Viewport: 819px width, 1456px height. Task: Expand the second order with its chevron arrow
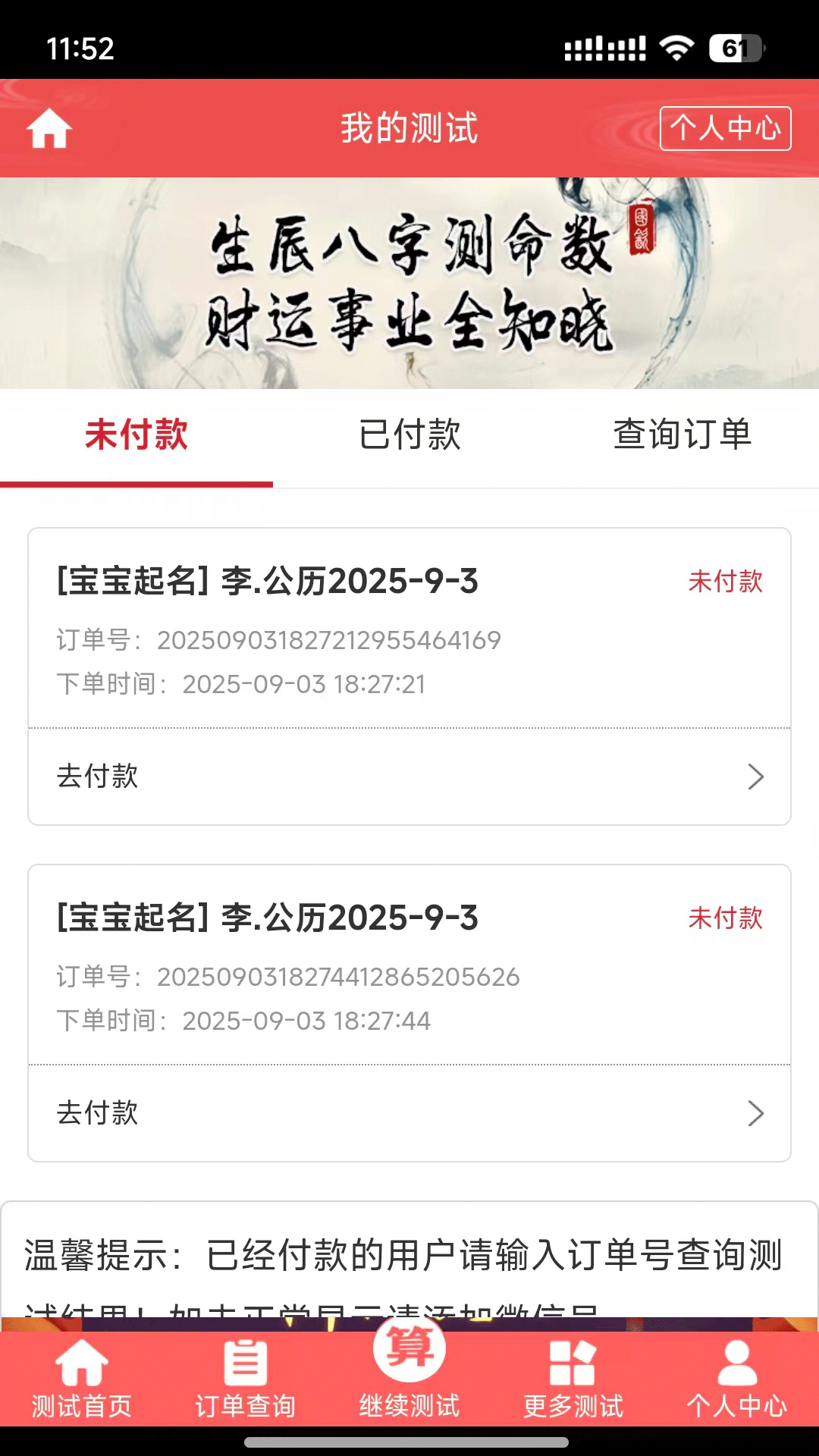tap(755, 1113)
